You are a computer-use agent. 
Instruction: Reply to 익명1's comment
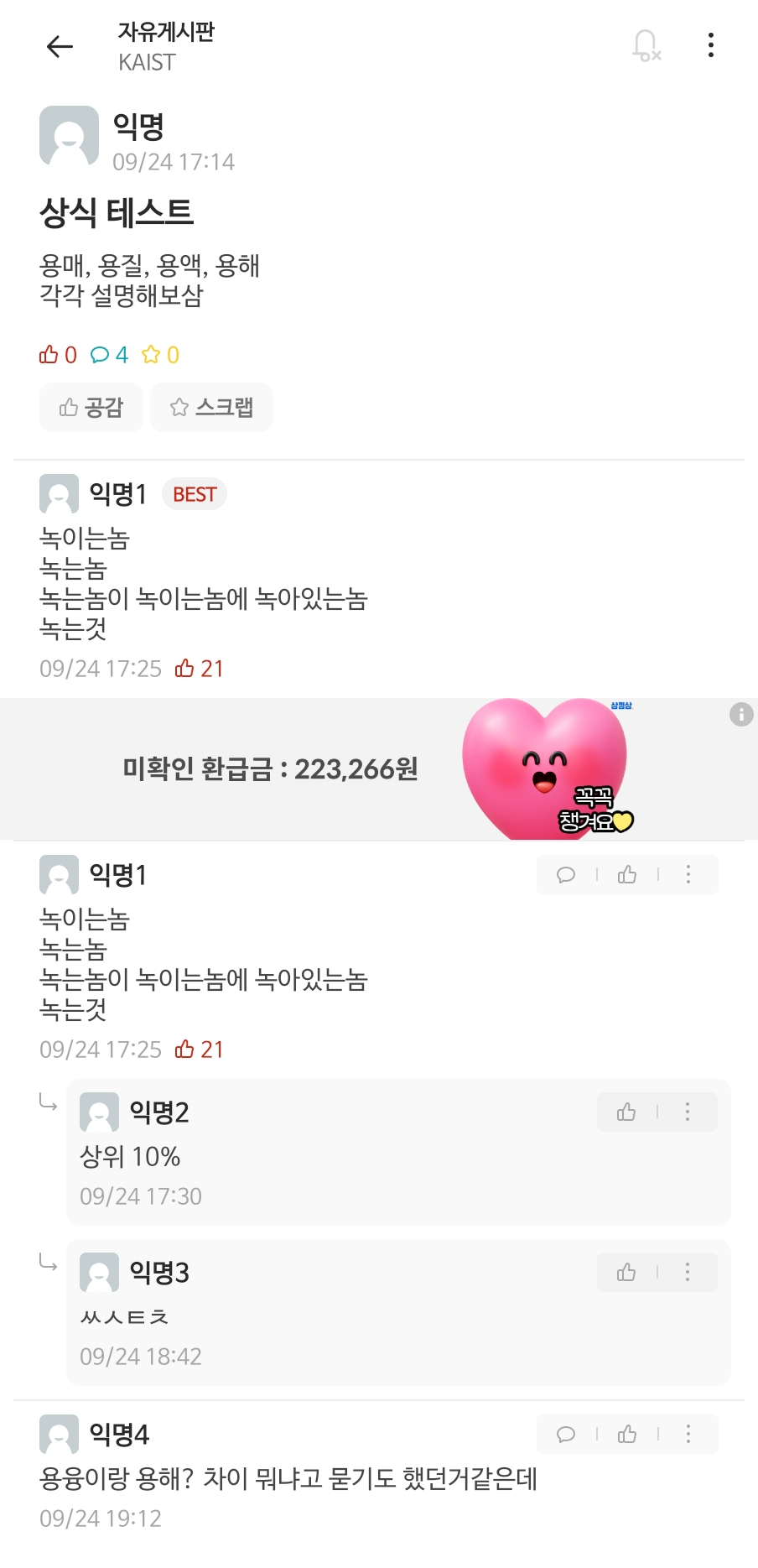click(x=566, y=875)
